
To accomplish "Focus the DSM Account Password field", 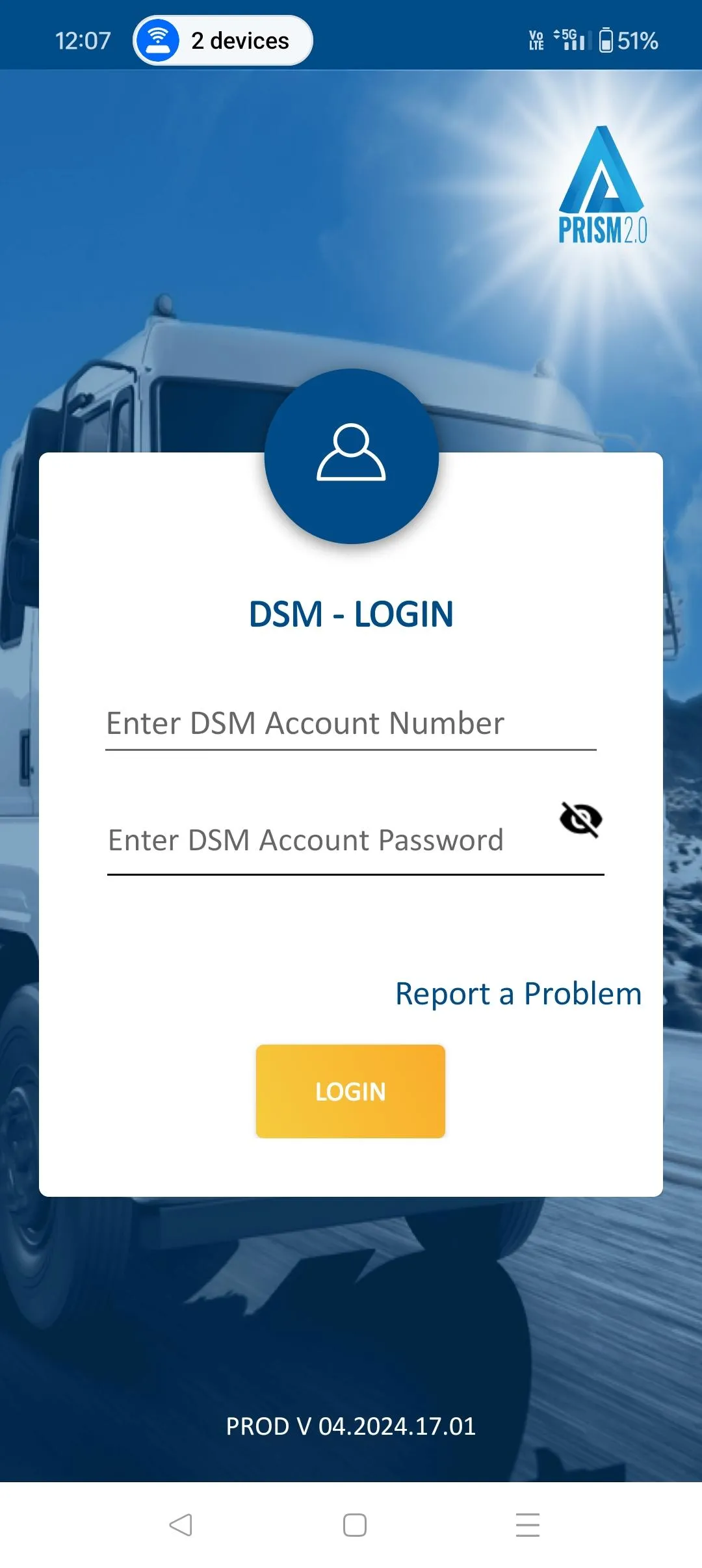I will click(325, 841).
